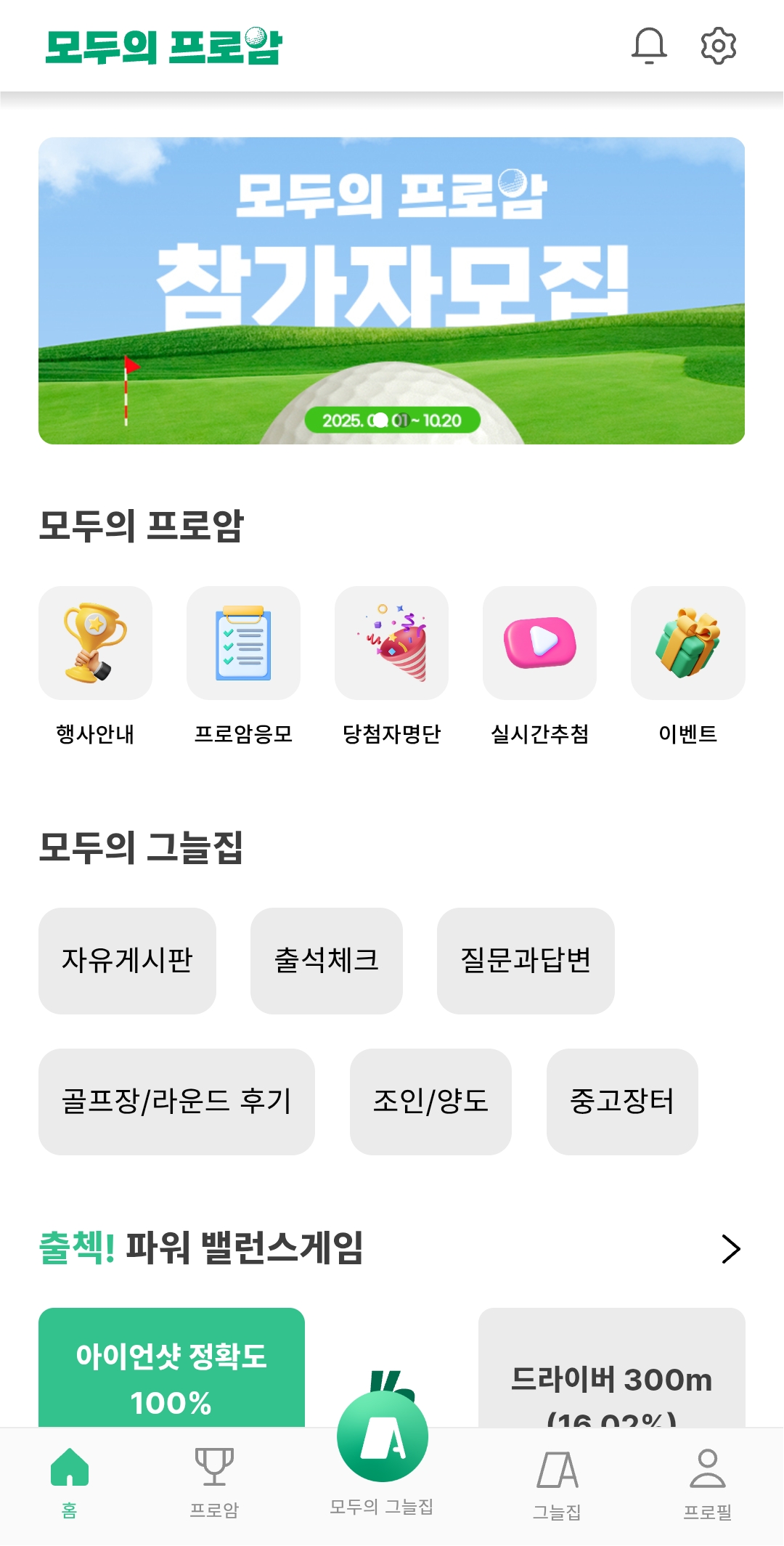
Task: Select the 질문과답변 chip
Action: click(x=526, y=960)
